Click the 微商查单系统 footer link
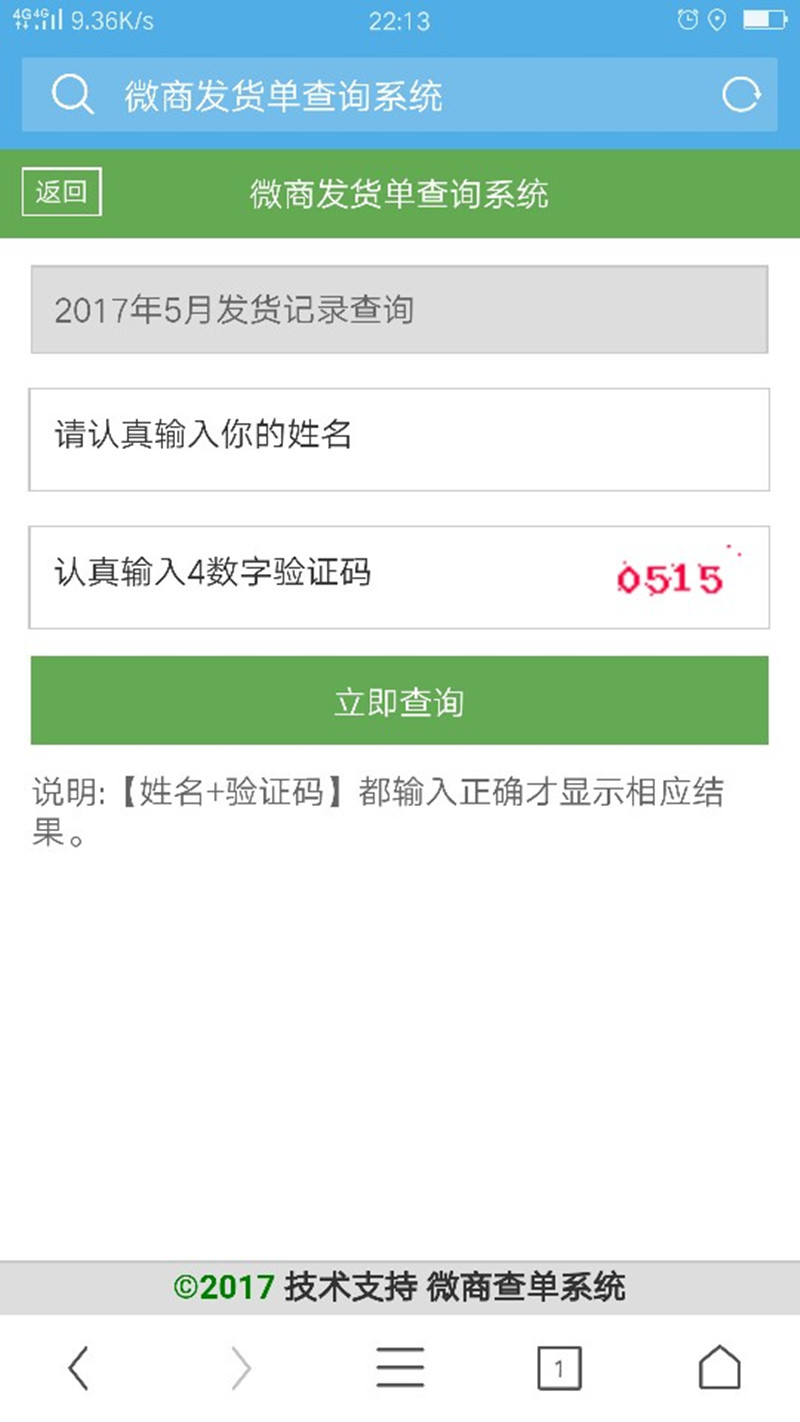 530,1289
